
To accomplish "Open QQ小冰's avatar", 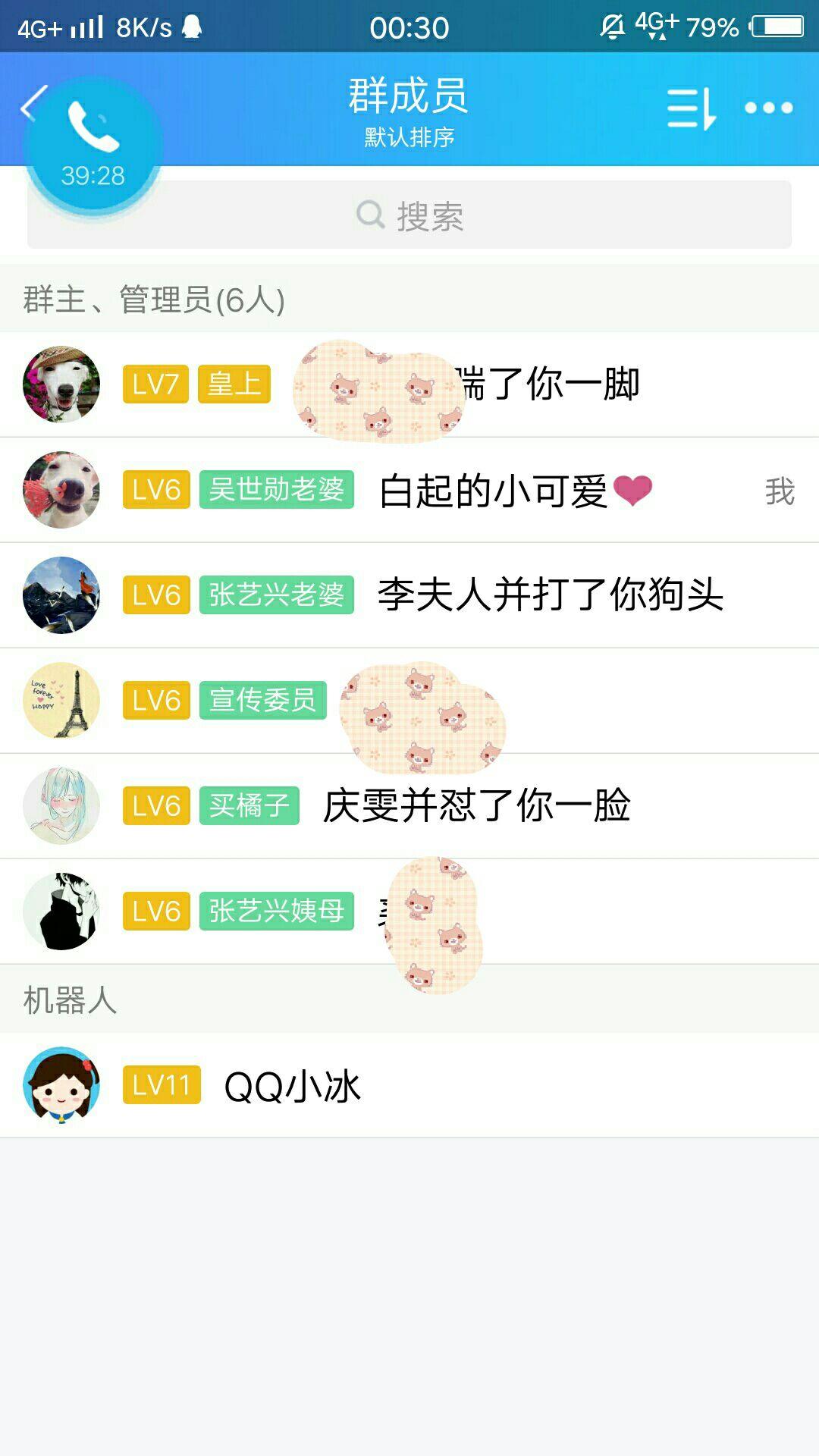I will [61, 1087].
